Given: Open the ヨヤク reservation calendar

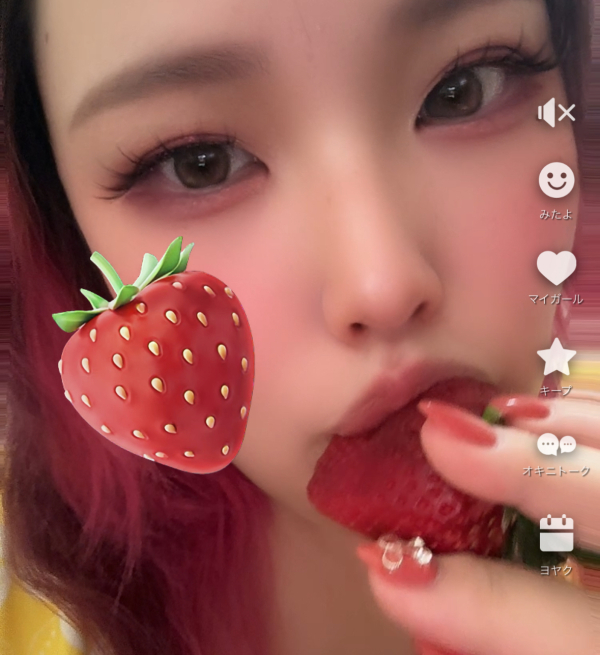Looking at the screenshot, I should [x=556, y=534].
